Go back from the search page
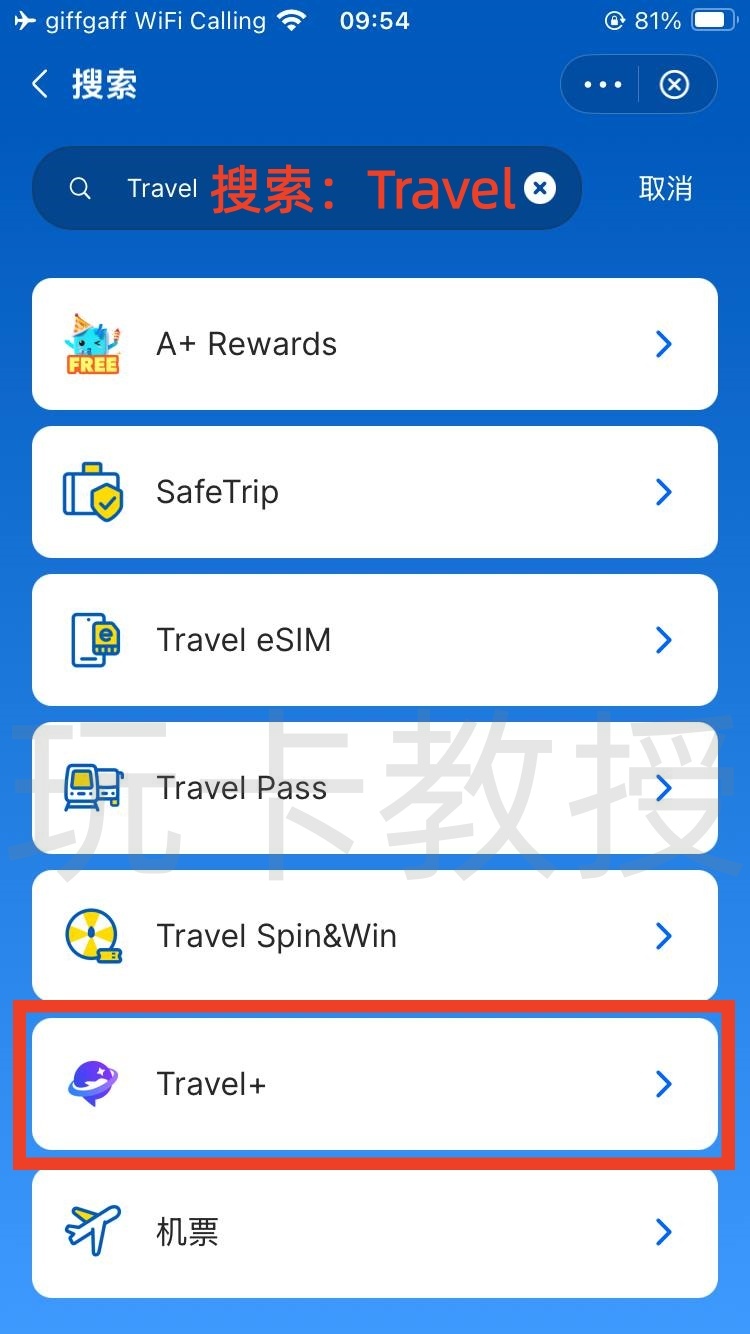Image resolution: width=750 pixels, height=1334 pixels. 40,84
